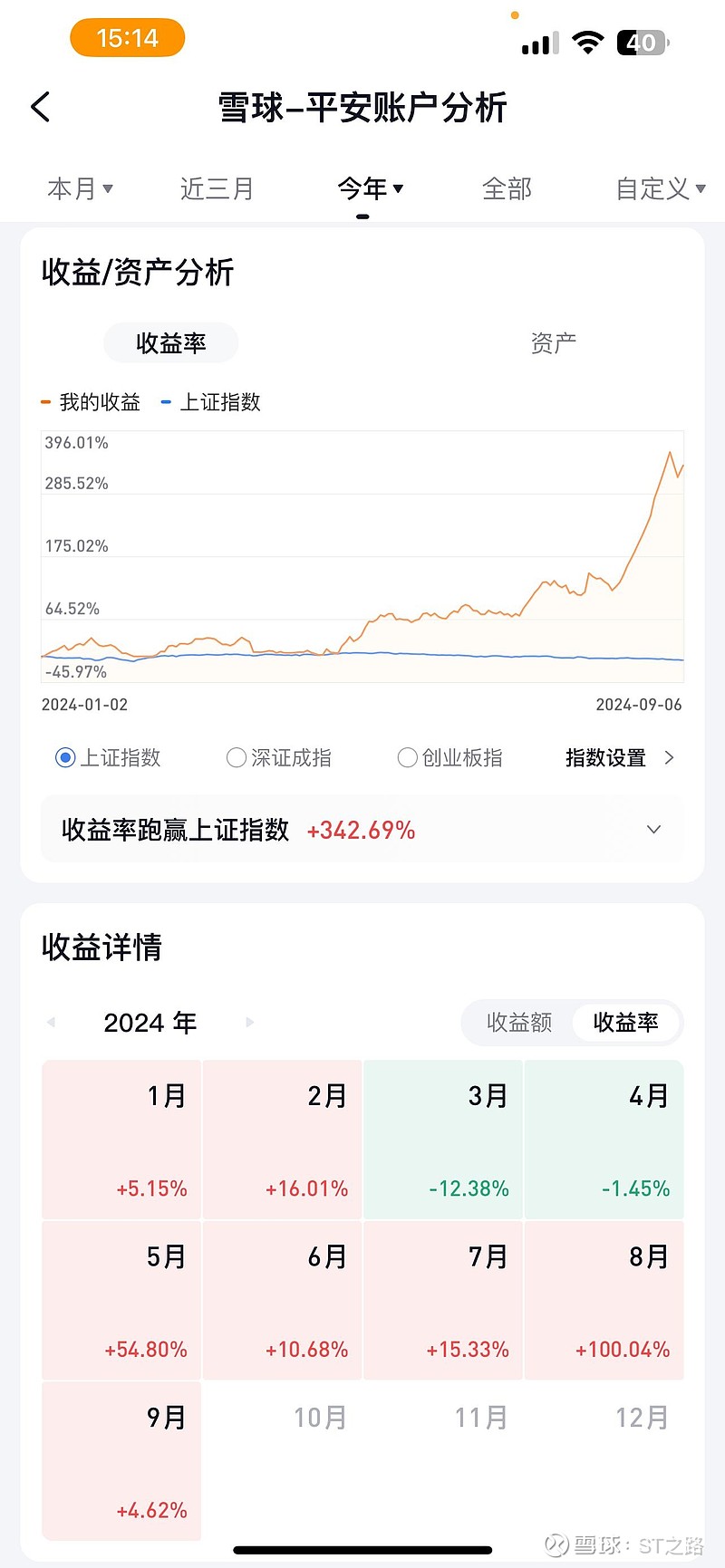725x1568 pixels.
Task: Open the 9月 monthly return tile
Action: [x=121, y=1461]
